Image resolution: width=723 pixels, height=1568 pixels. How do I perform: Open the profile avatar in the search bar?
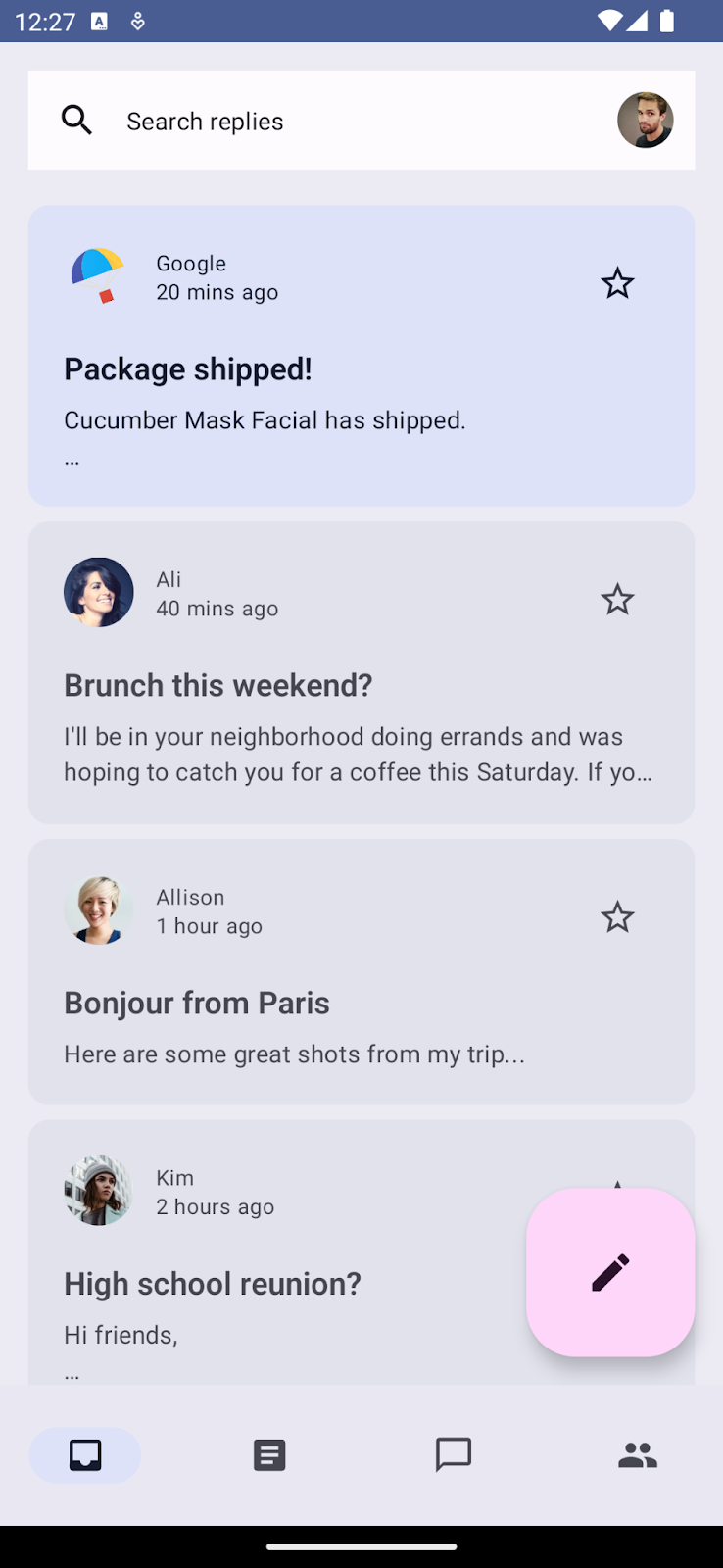645,121
